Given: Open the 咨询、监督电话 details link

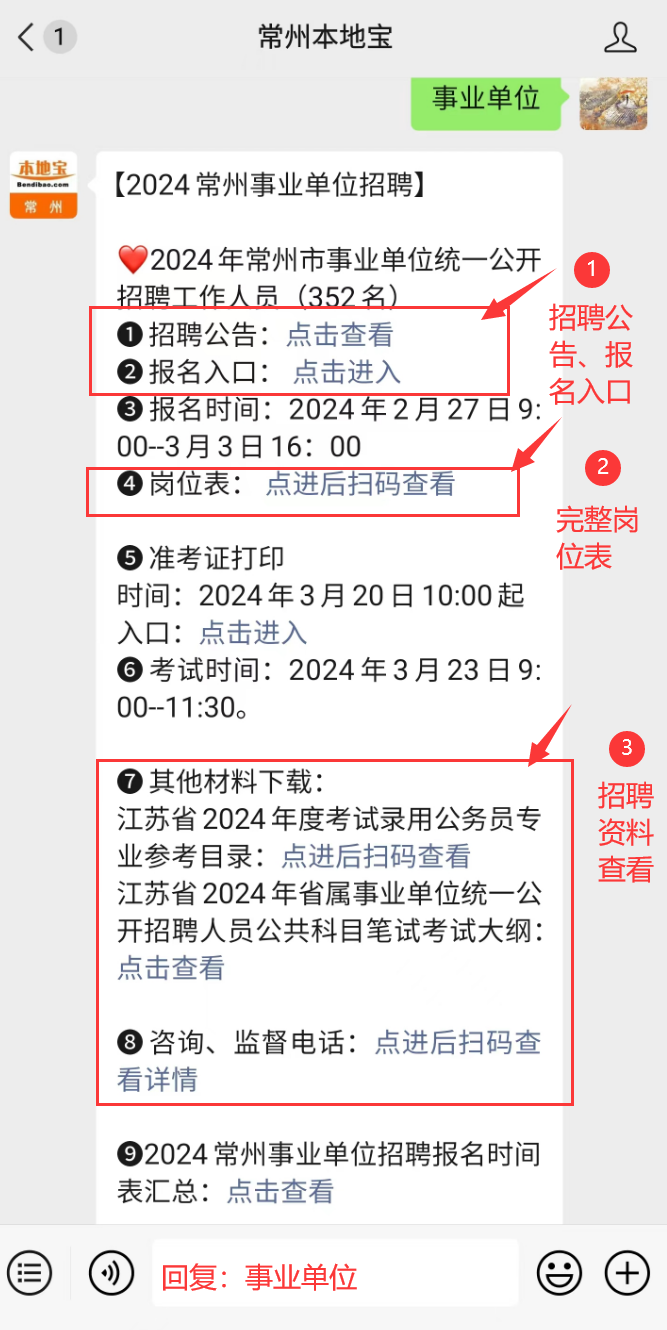Looking at the screenshot, I should tap(329, 1061).
